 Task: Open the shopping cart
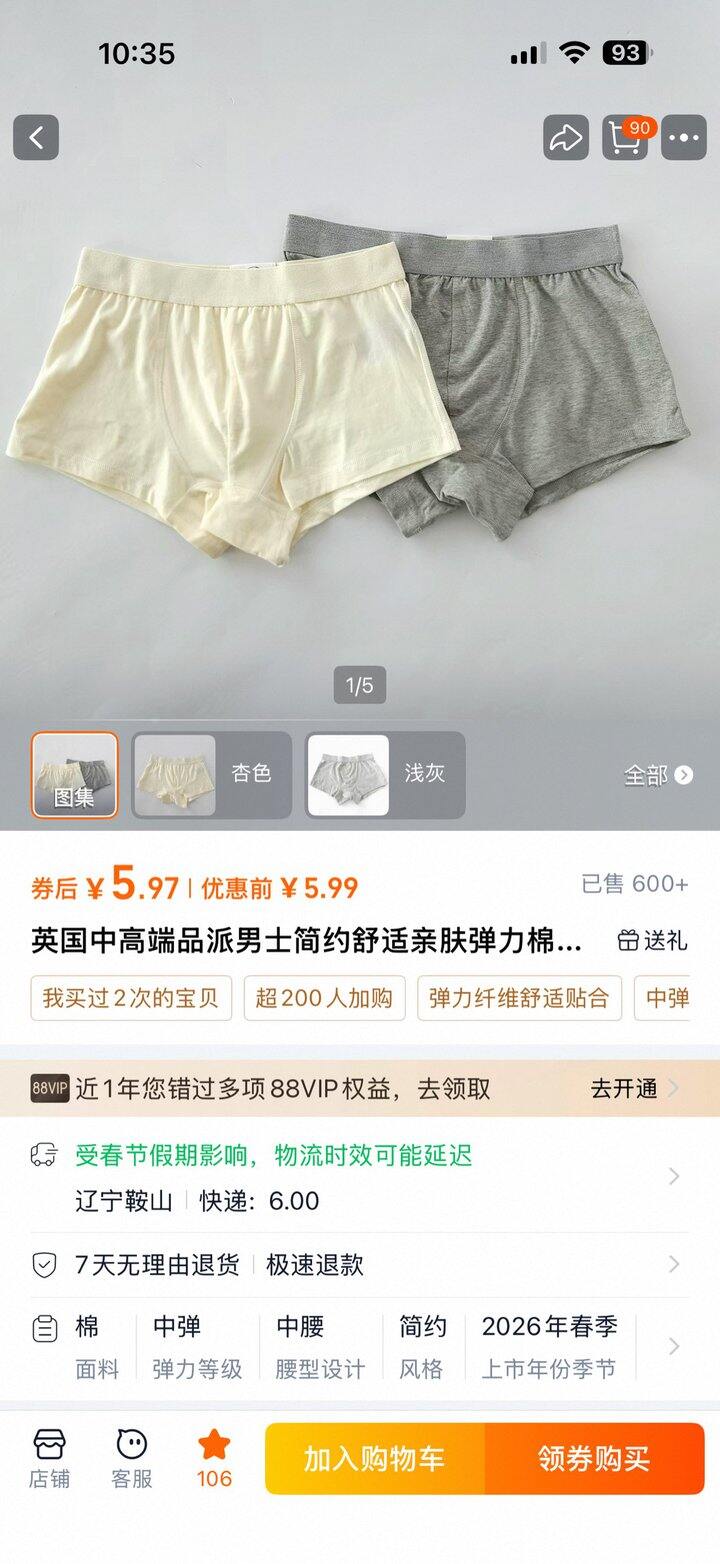pyautogui.click(x=625, y=138)
